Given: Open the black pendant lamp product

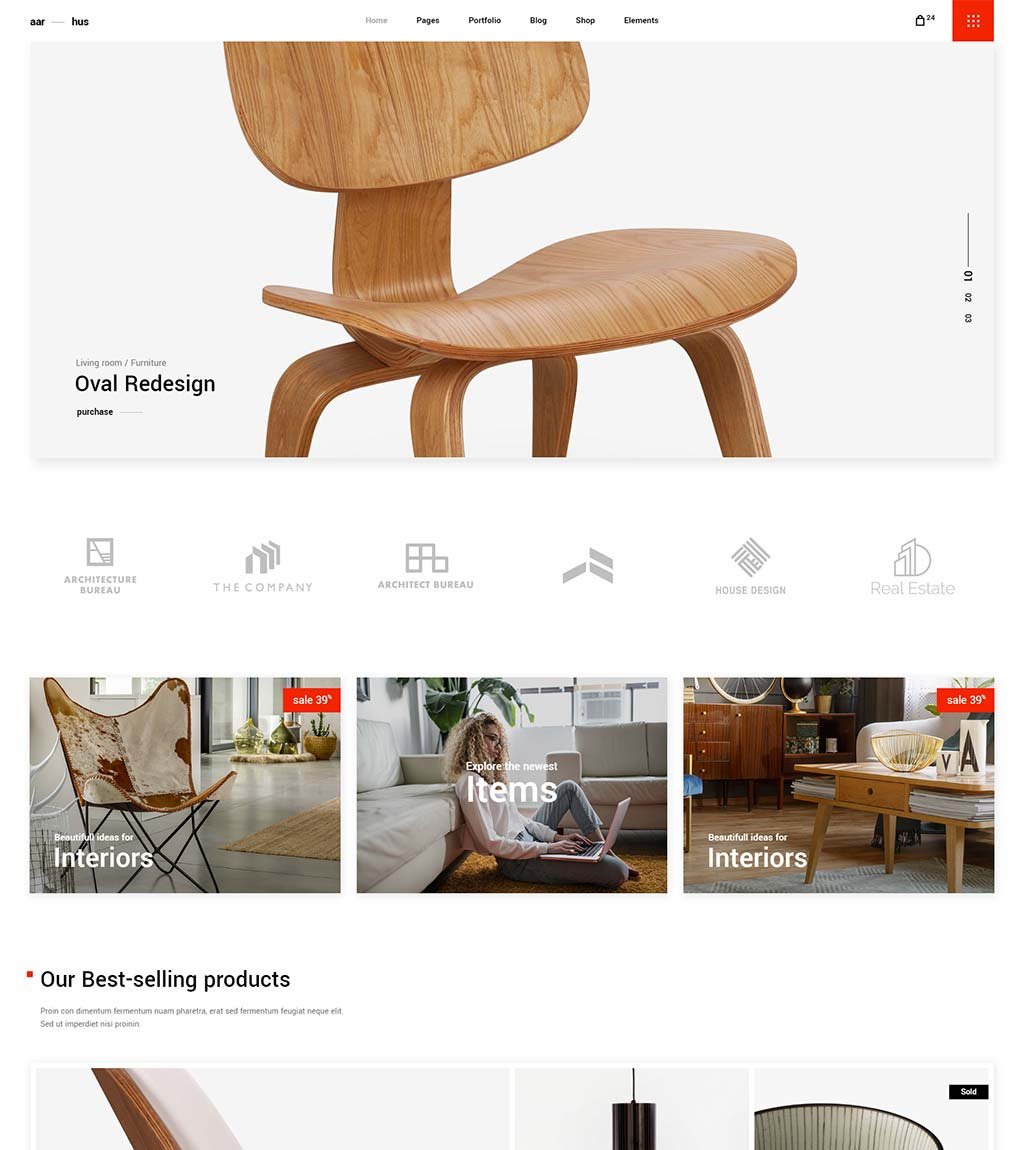Looking at the screenshot, I should coord(631,1110).
